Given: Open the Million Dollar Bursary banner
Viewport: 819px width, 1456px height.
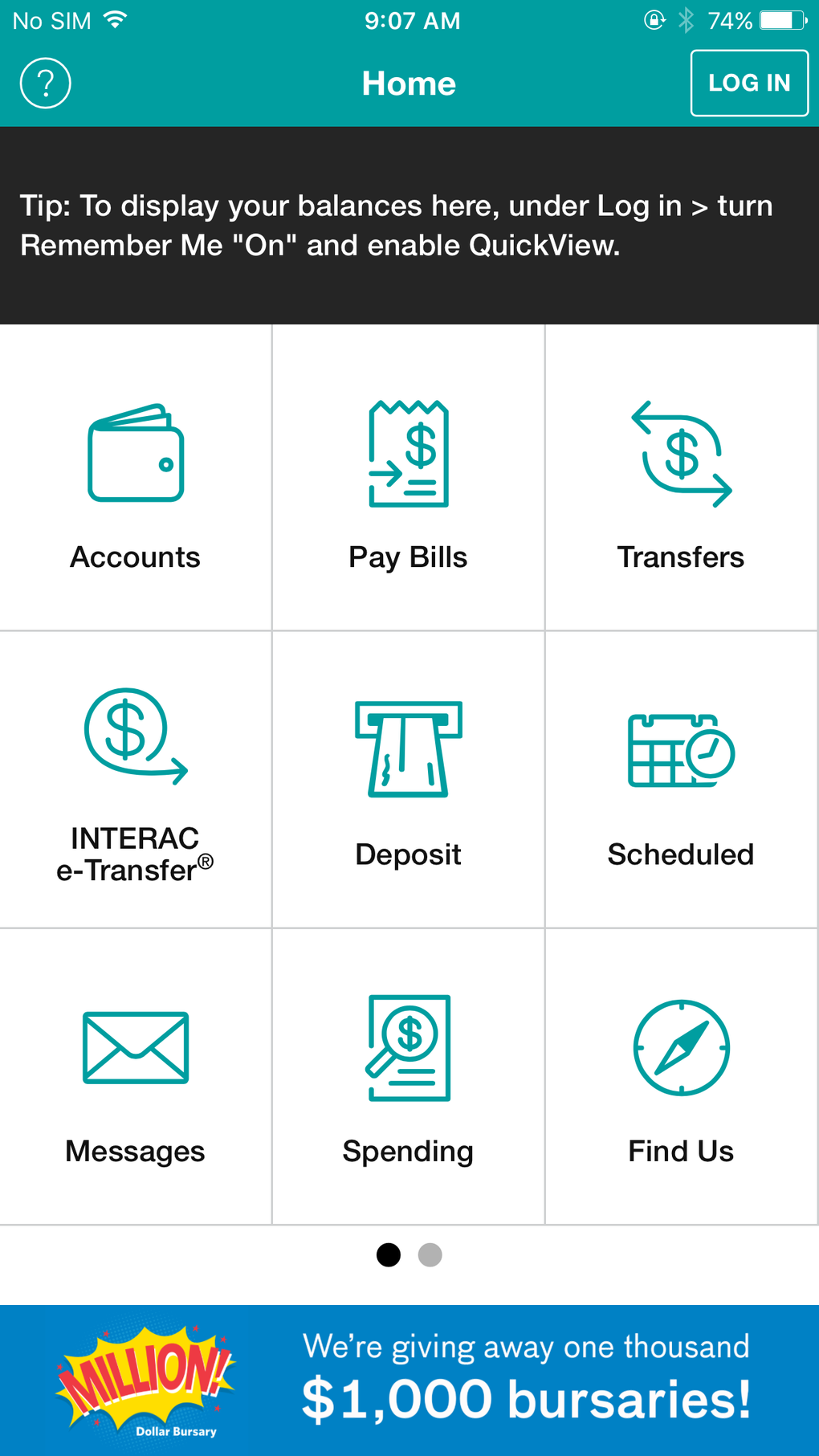Looking at the screenshot, I should (409, 1381).
